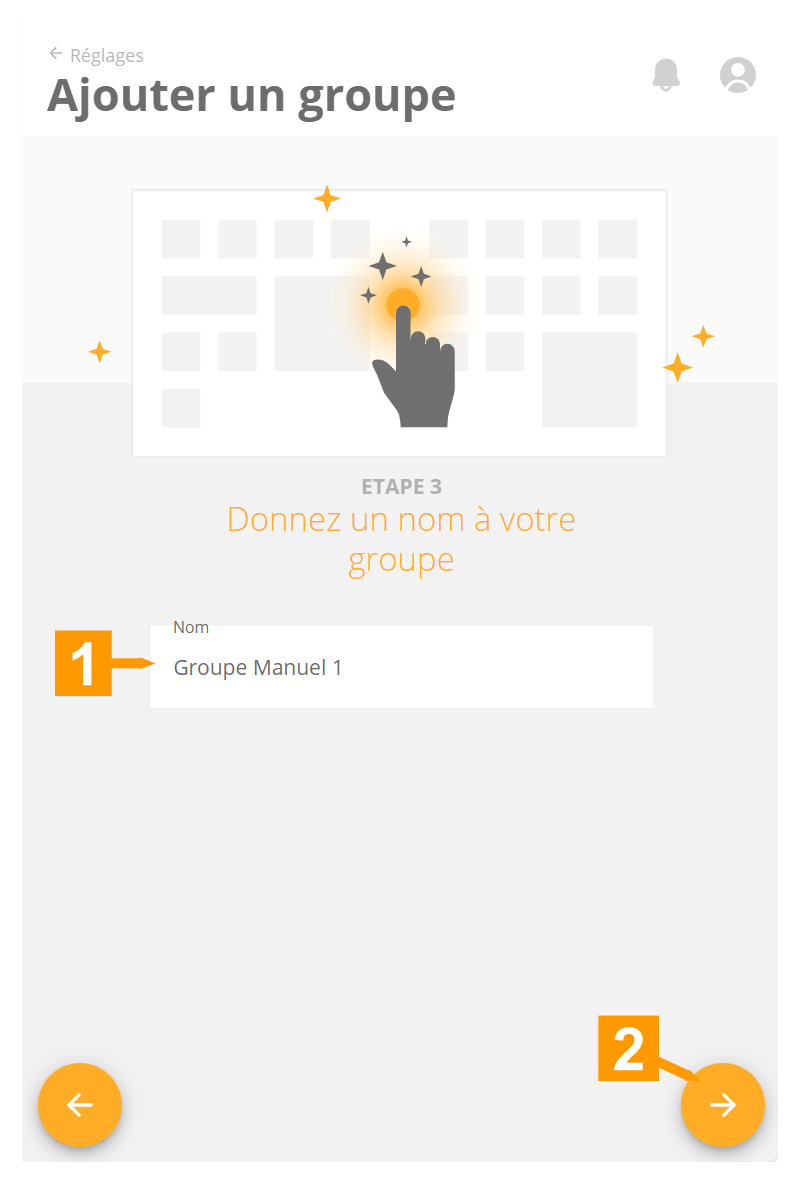798x1182 pixels.
Task: Click the Ajouter un groupe title
Action: point(252,95)
